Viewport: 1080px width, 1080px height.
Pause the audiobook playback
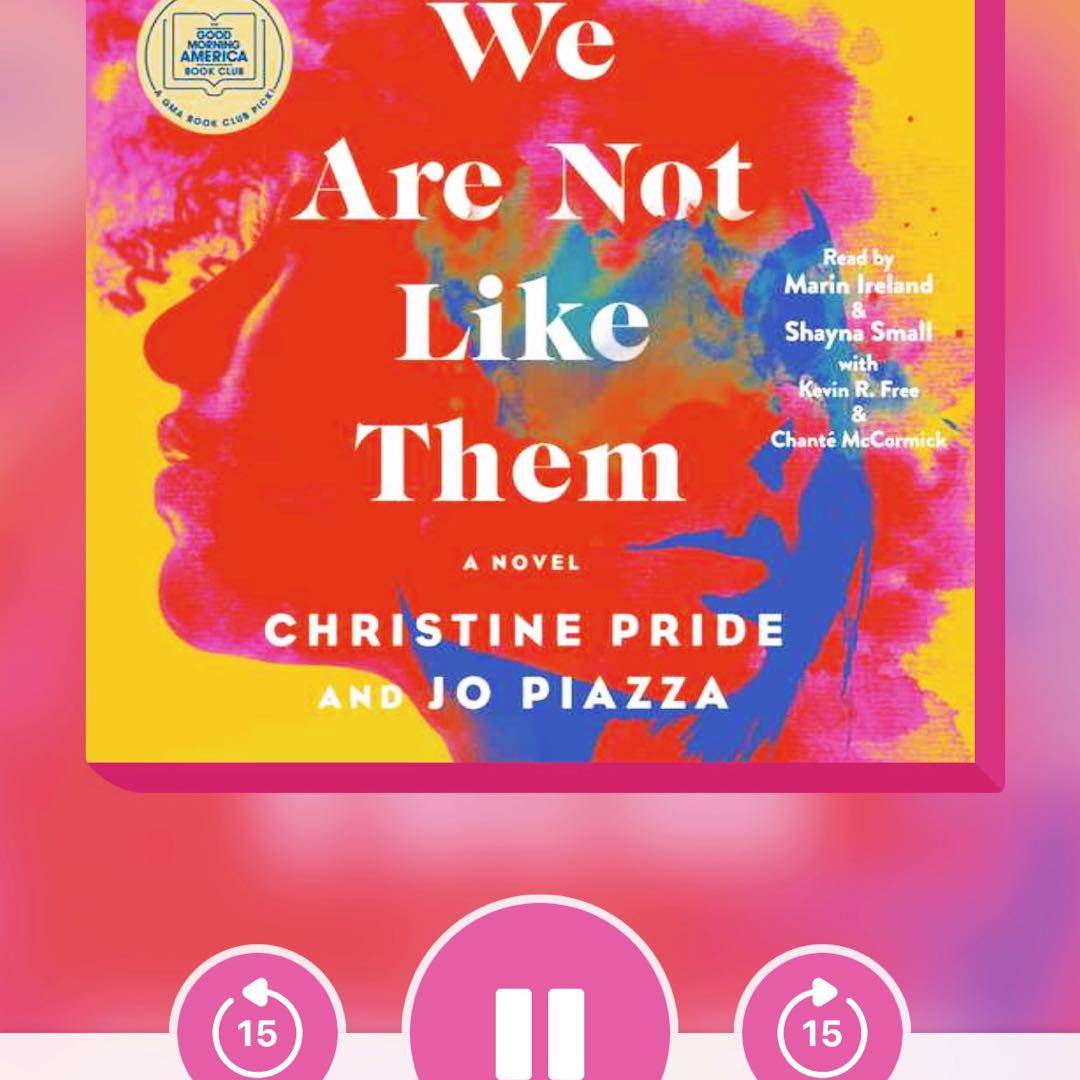click(x=540, y=1020)
